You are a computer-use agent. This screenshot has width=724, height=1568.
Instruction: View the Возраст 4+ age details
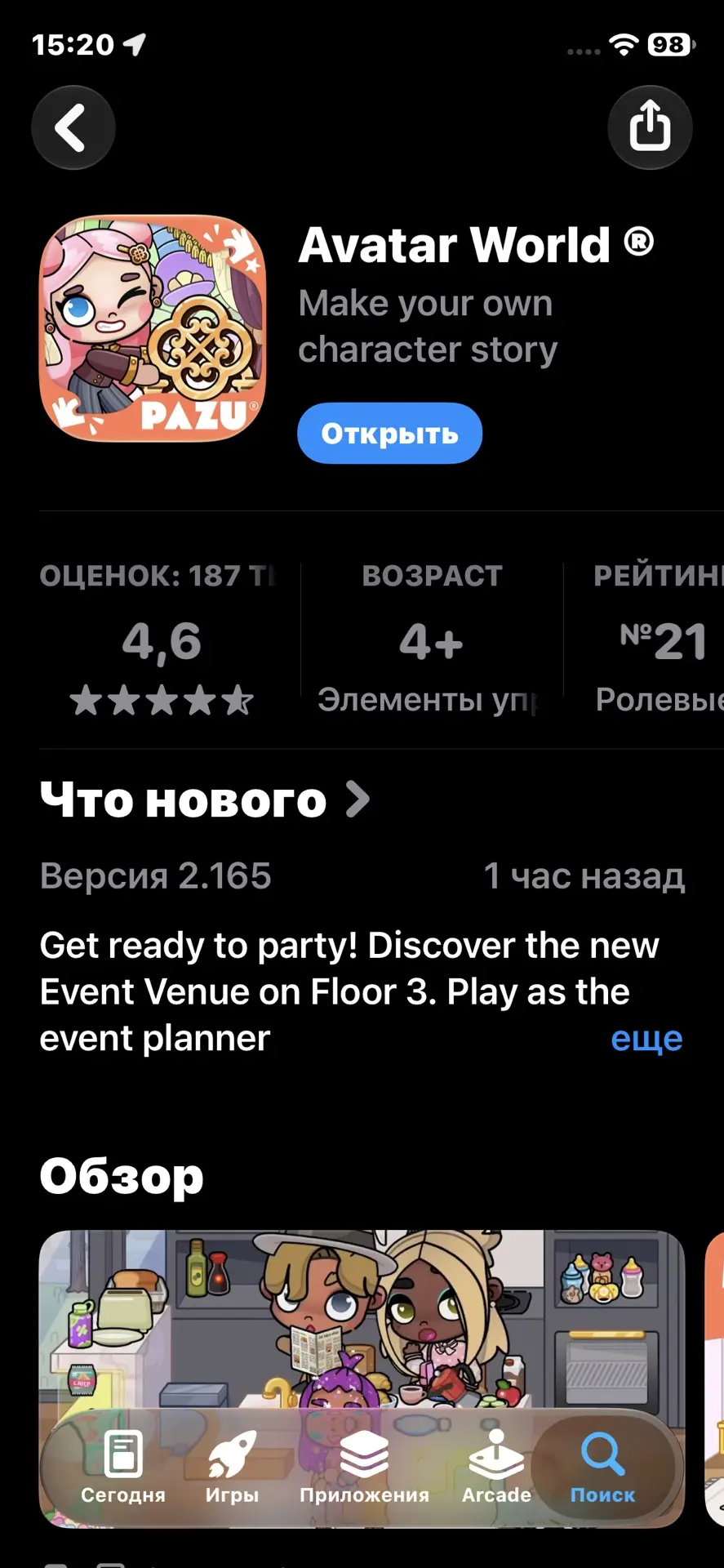click(432, 639)
